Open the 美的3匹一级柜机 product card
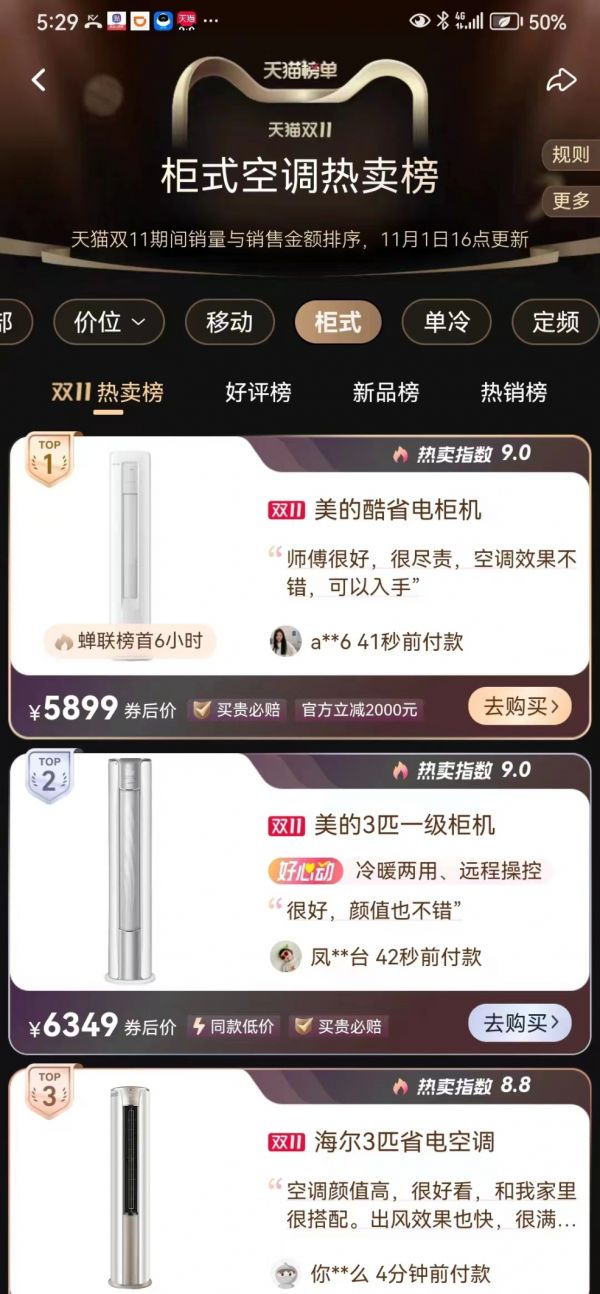600x1294 pixels. tap(404, 826)
